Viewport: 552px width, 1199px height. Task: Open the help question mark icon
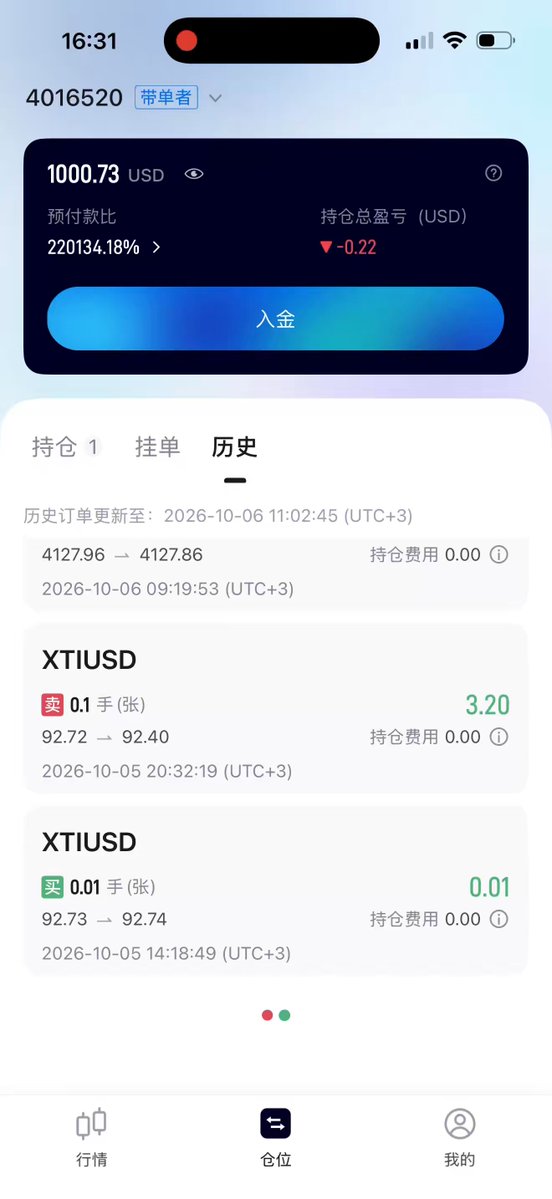[494, 174]
